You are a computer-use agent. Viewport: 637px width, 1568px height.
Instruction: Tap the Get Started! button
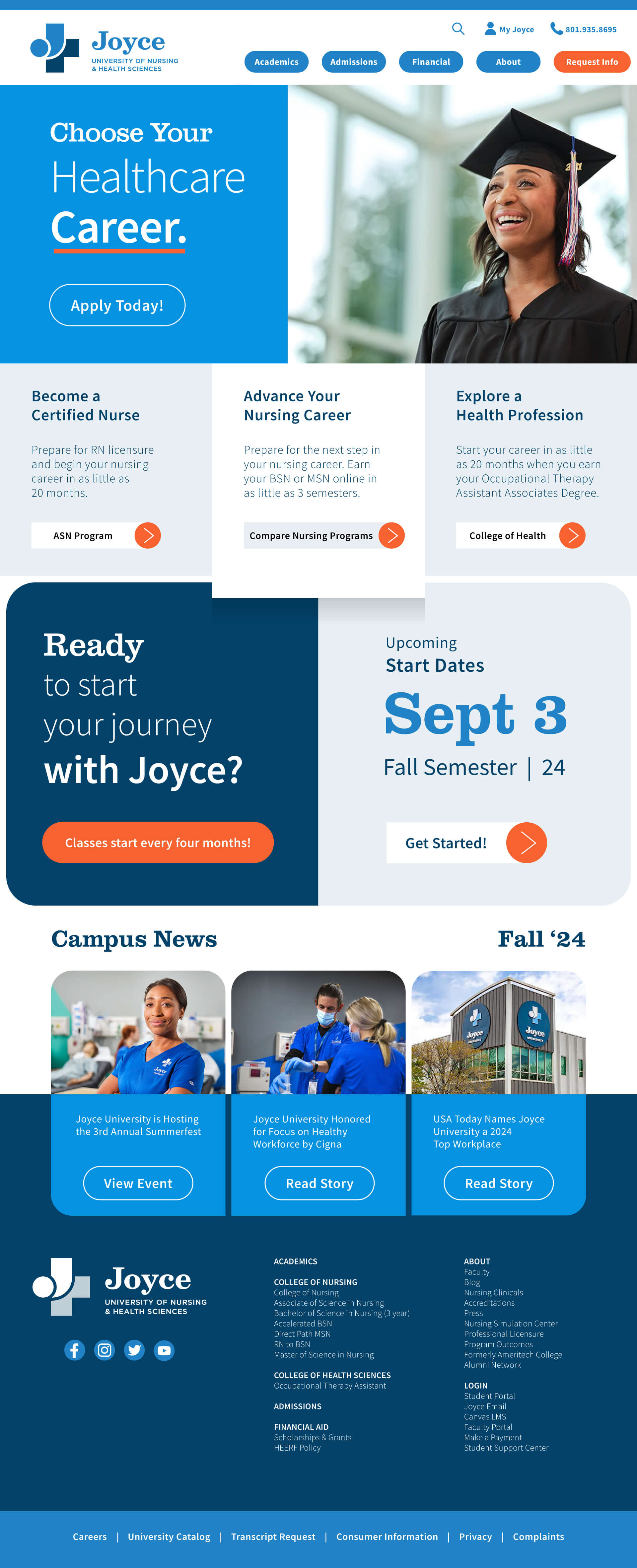(466, 843)
